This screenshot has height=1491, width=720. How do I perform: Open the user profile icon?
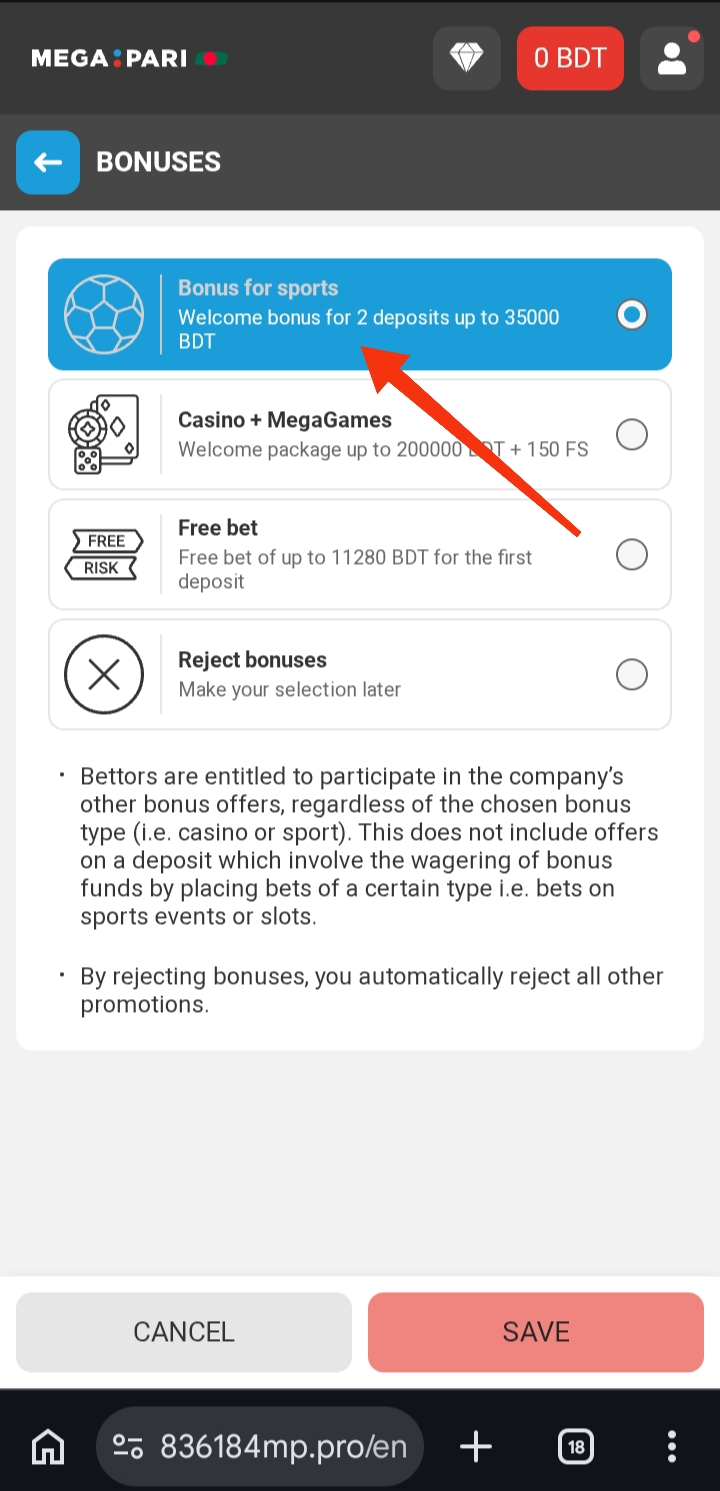[x=672, y=59]
